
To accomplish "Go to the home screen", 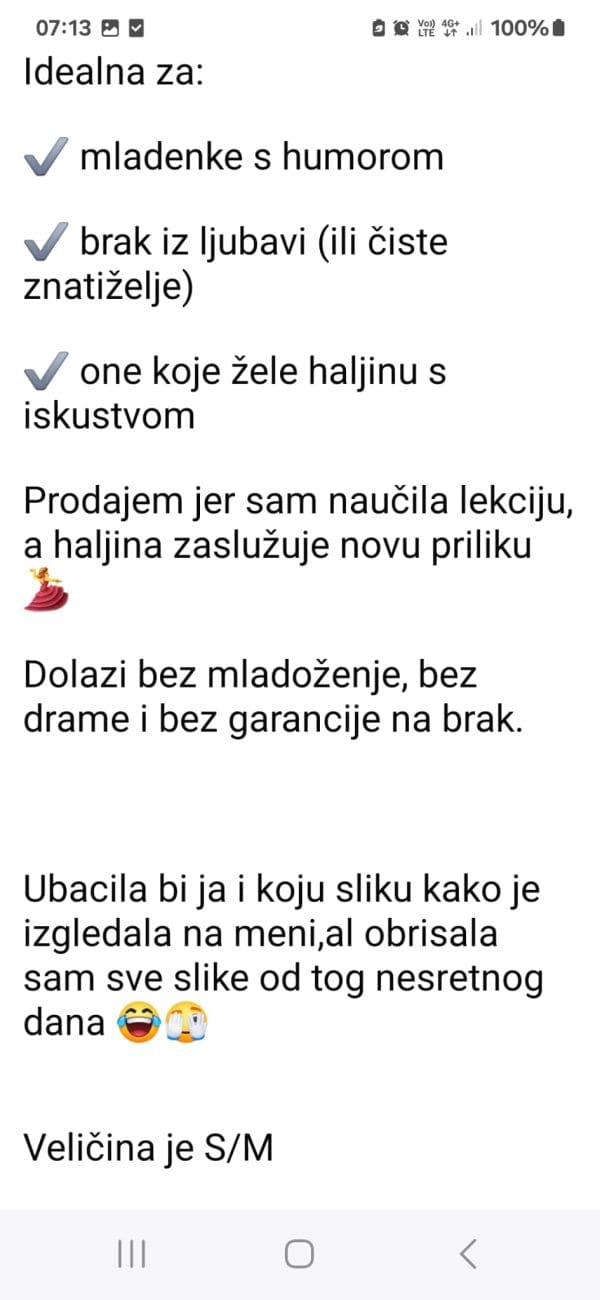I will [x=299, y=1253].
